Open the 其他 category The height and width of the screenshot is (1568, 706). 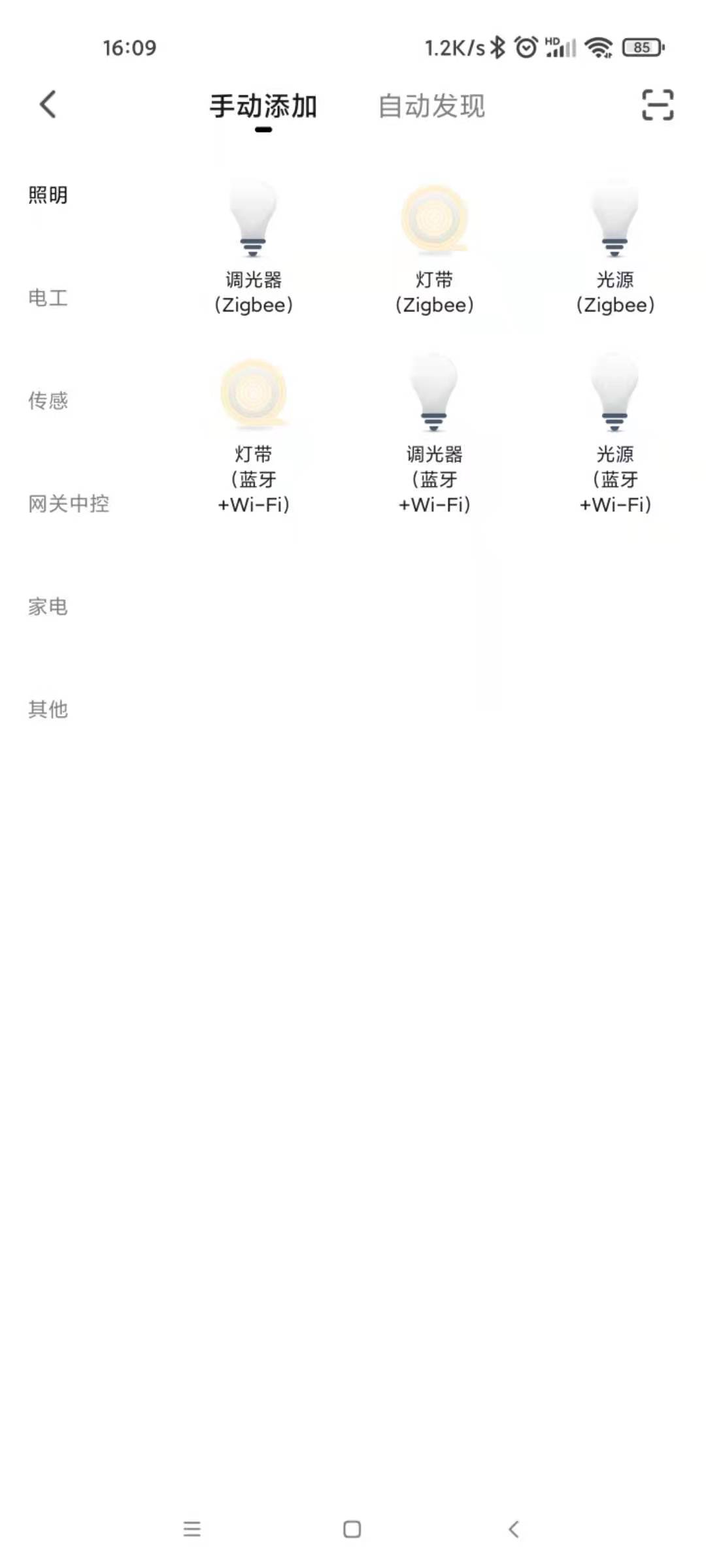(48, 709)
